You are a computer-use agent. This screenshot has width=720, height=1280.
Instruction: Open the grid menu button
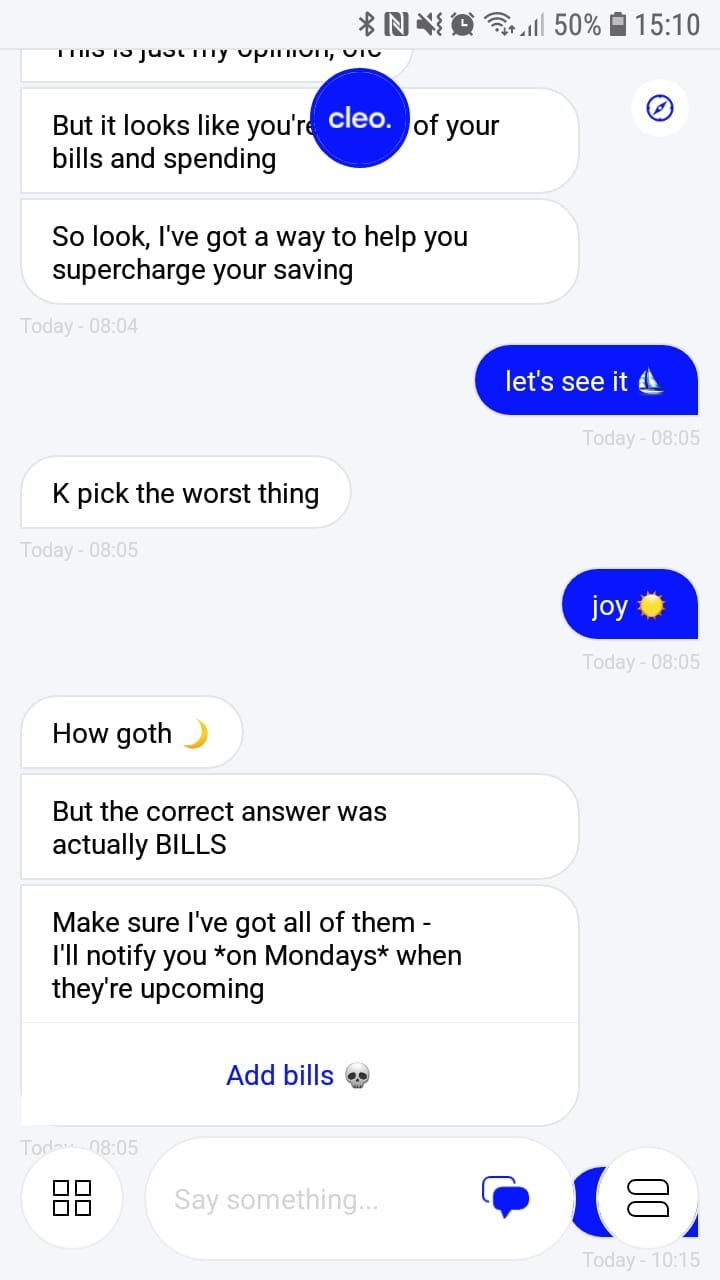[x=72, y=1197]
